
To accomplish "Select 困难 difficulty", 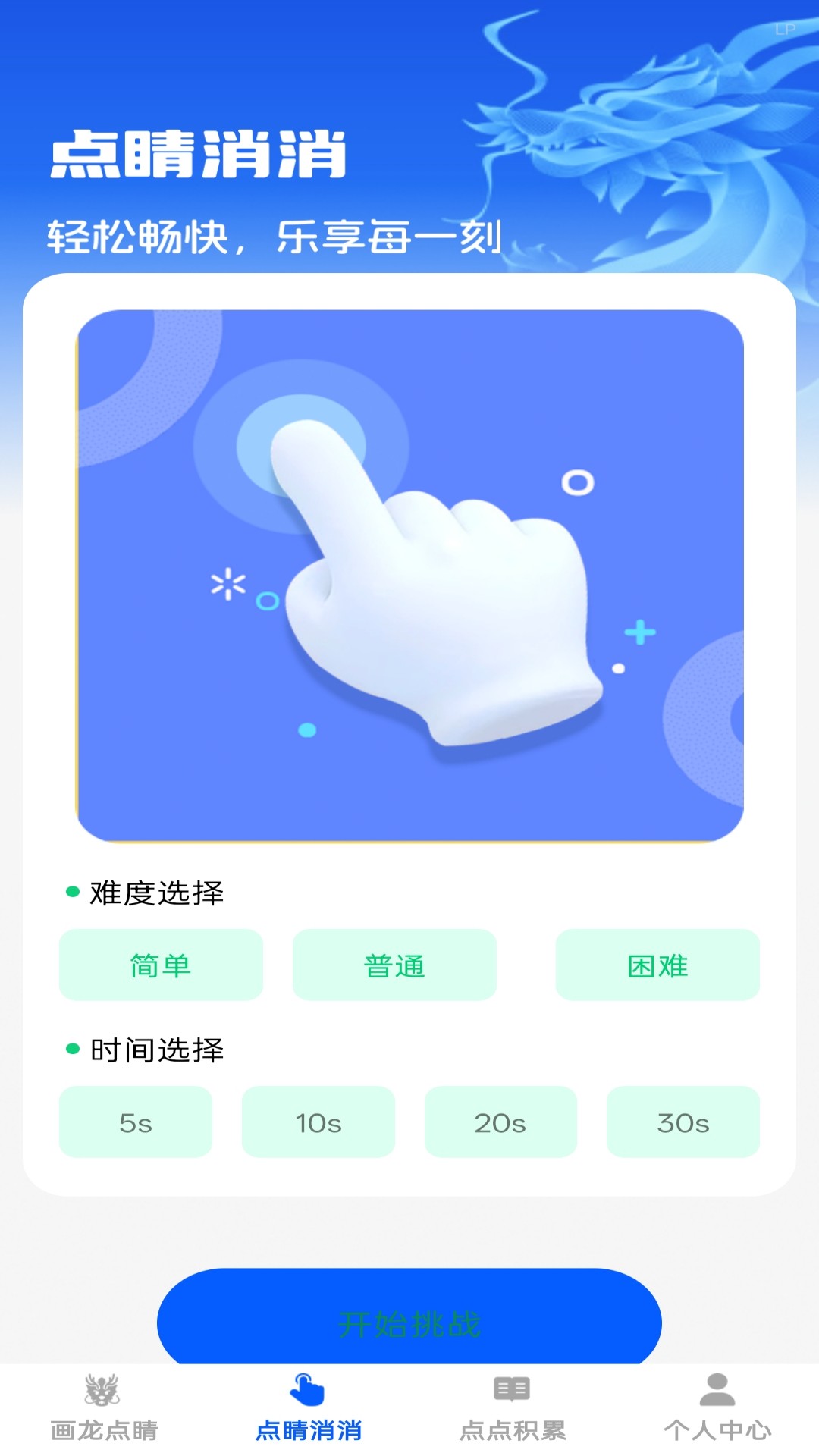I will pos(657,965).
